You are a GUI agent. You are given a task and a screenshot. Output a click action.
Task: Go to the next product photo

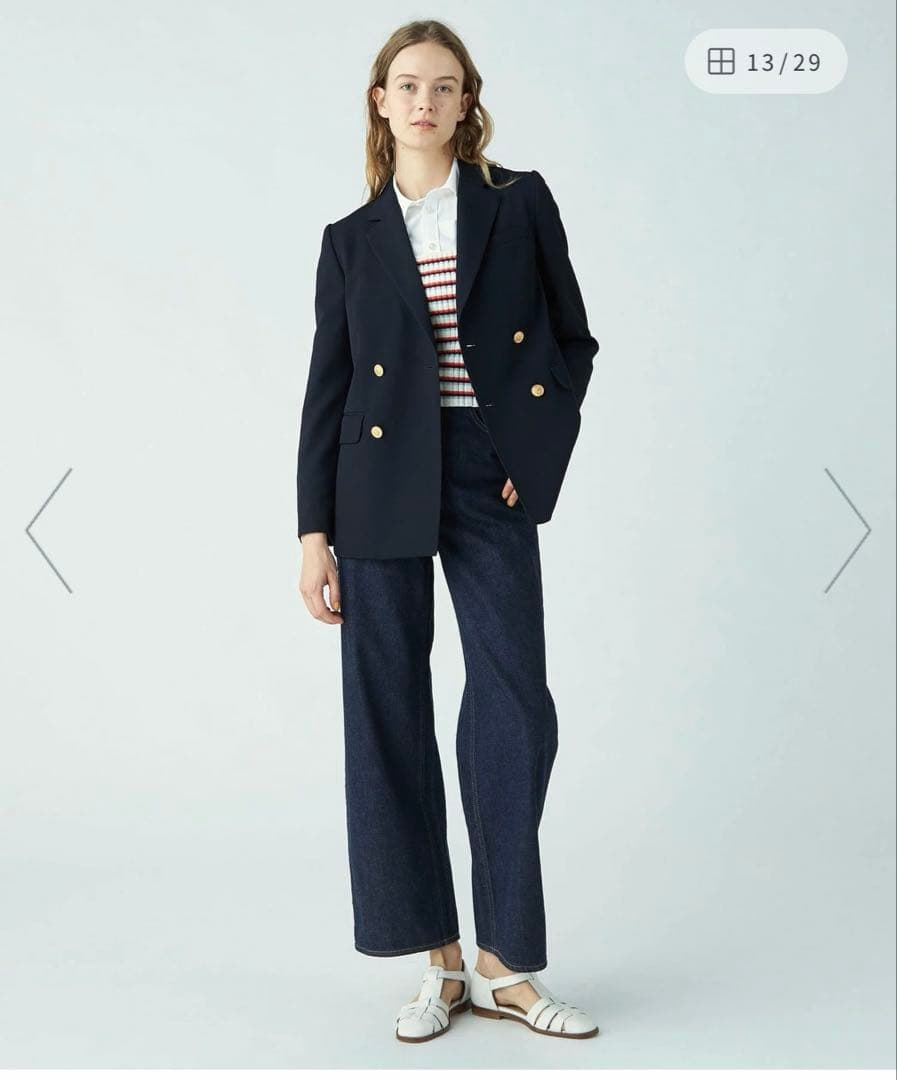coord(847,530)
